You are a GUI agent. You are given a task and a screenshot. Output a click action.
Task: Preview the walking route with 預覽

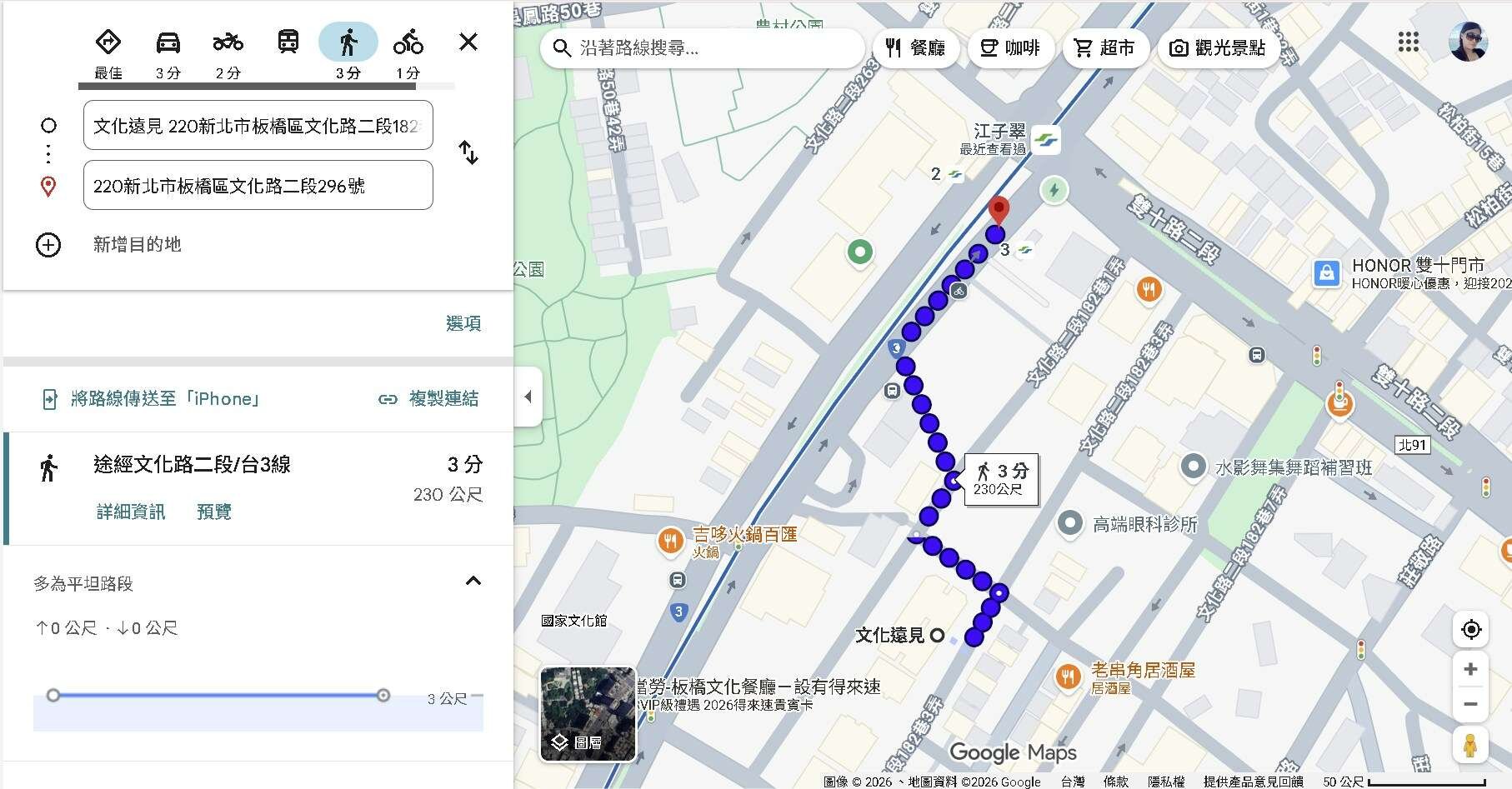tap(214, 512)
